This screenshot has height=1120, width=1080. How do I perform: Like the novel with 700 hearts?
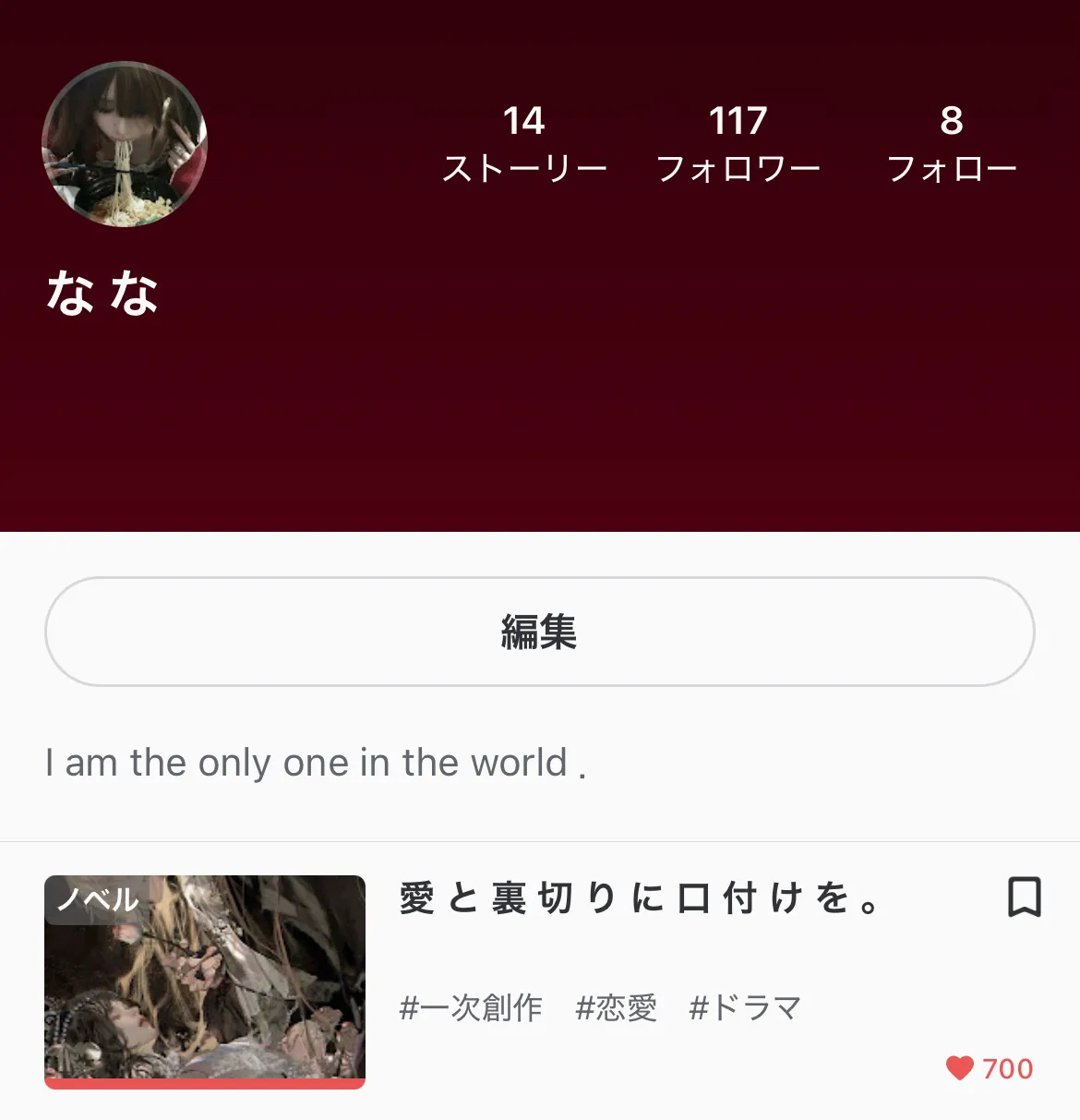pyautogui.click(x=960, y=1068)
